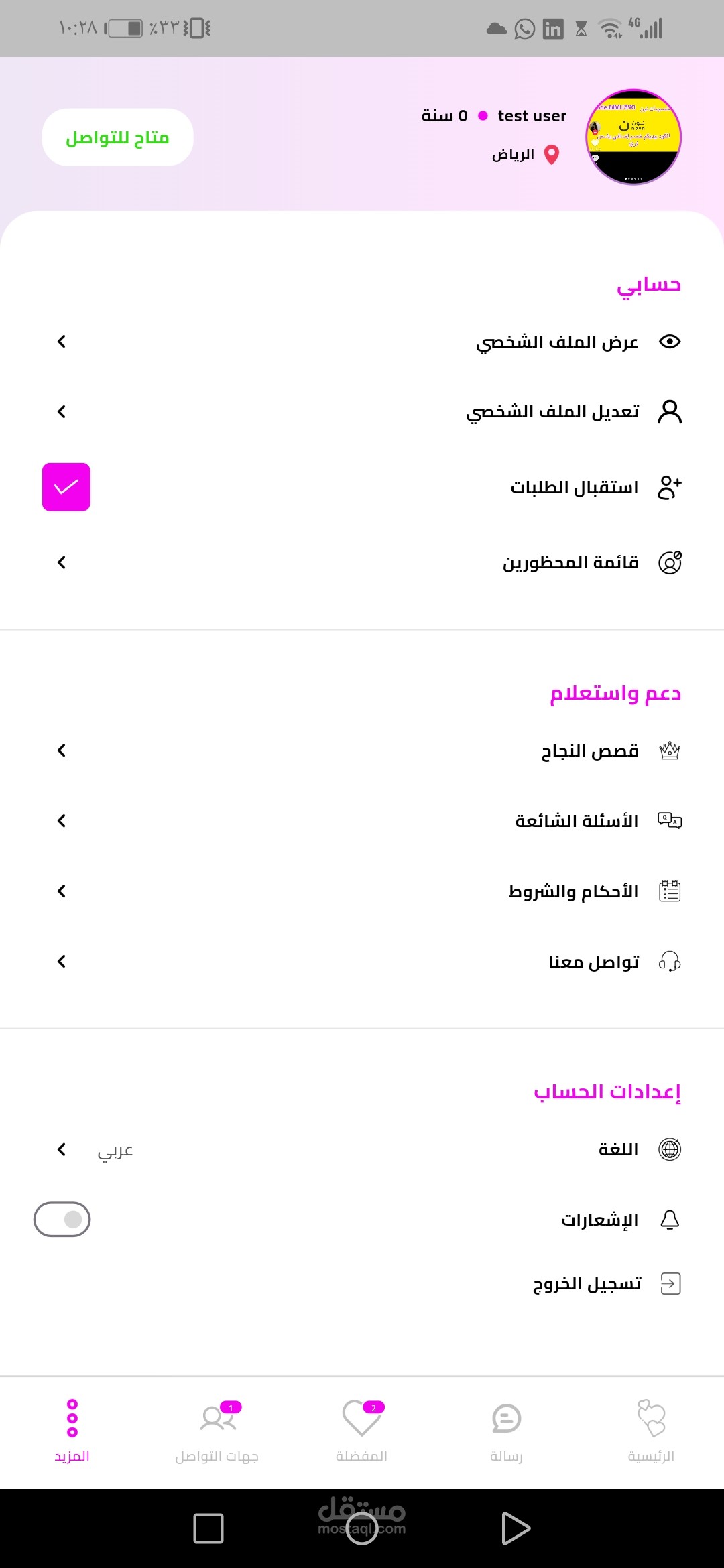This screenshot has height=1568, width=724.
Task: Open the test user profile picture
Action: (633, 137)
